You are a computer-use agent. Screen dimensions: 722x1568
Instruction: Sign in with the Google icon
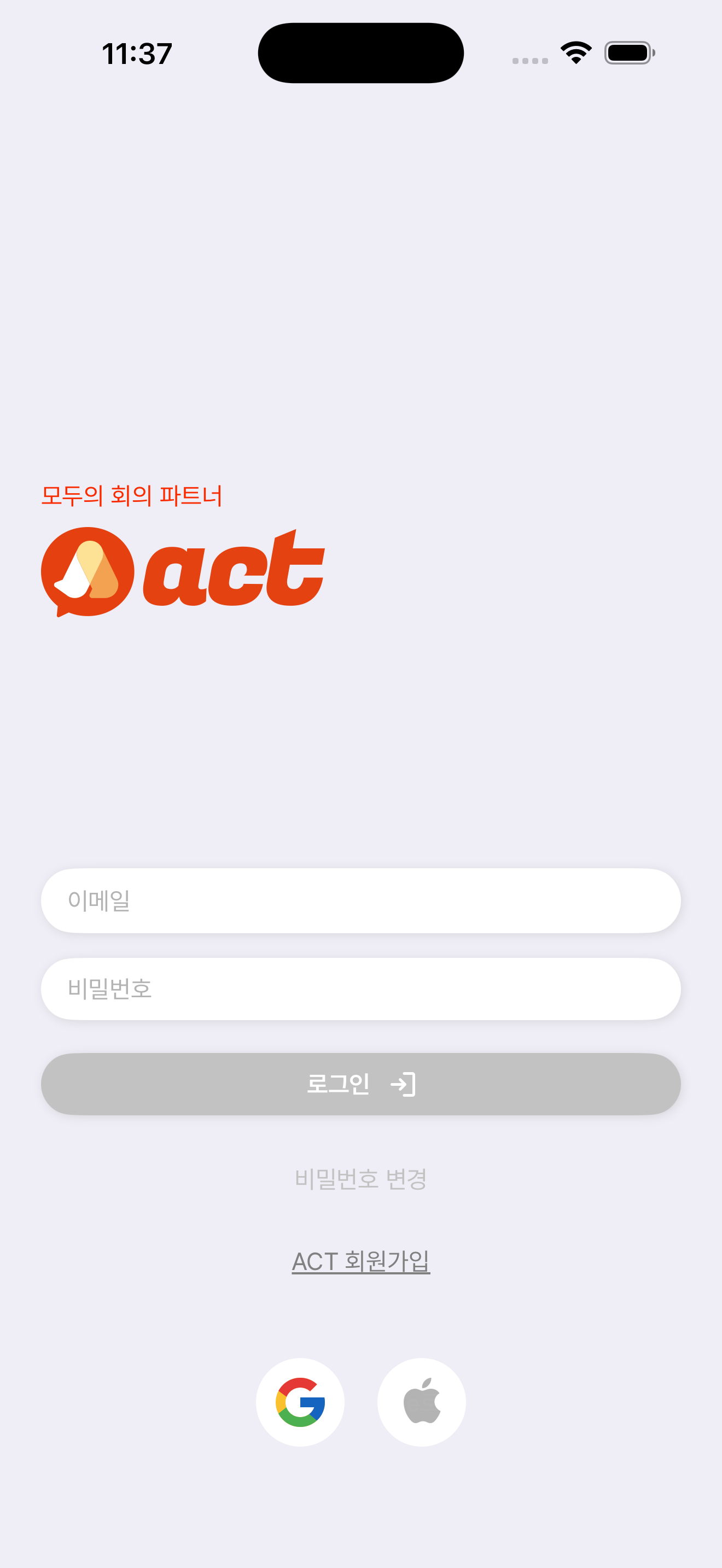coord(300,1402)
